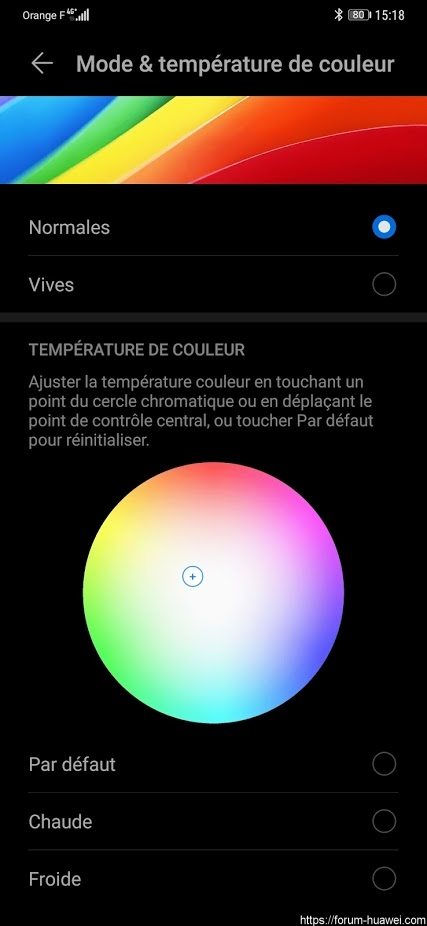Select the Vives color mode
Screen dimensions: 427x926
pos(213,285)
